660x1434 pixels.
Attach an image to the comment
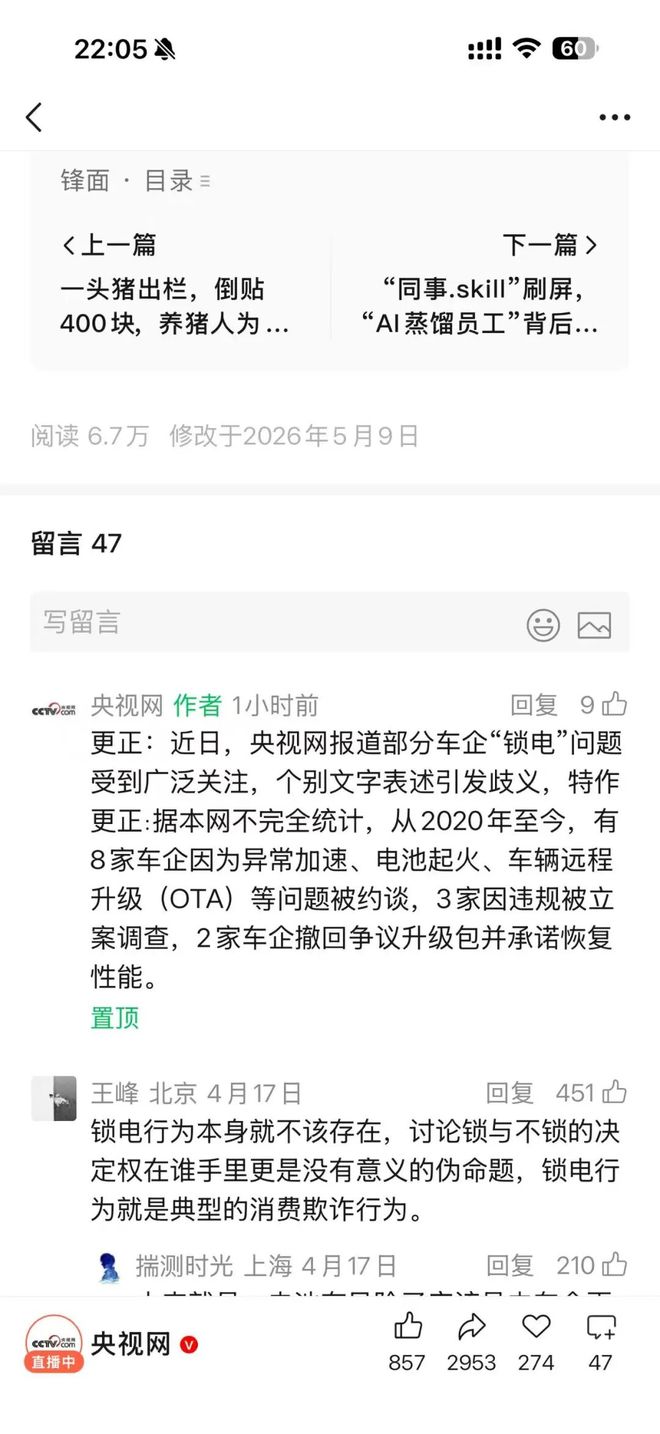[x=594, y=625]
